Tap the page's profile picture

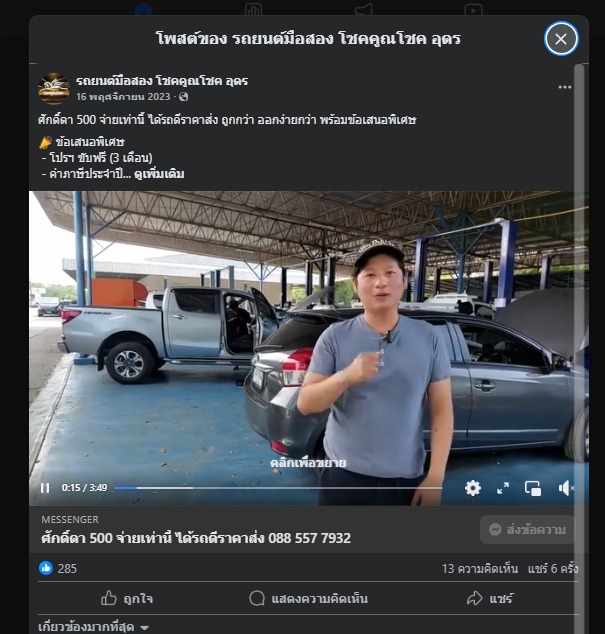tap(54, 88)
